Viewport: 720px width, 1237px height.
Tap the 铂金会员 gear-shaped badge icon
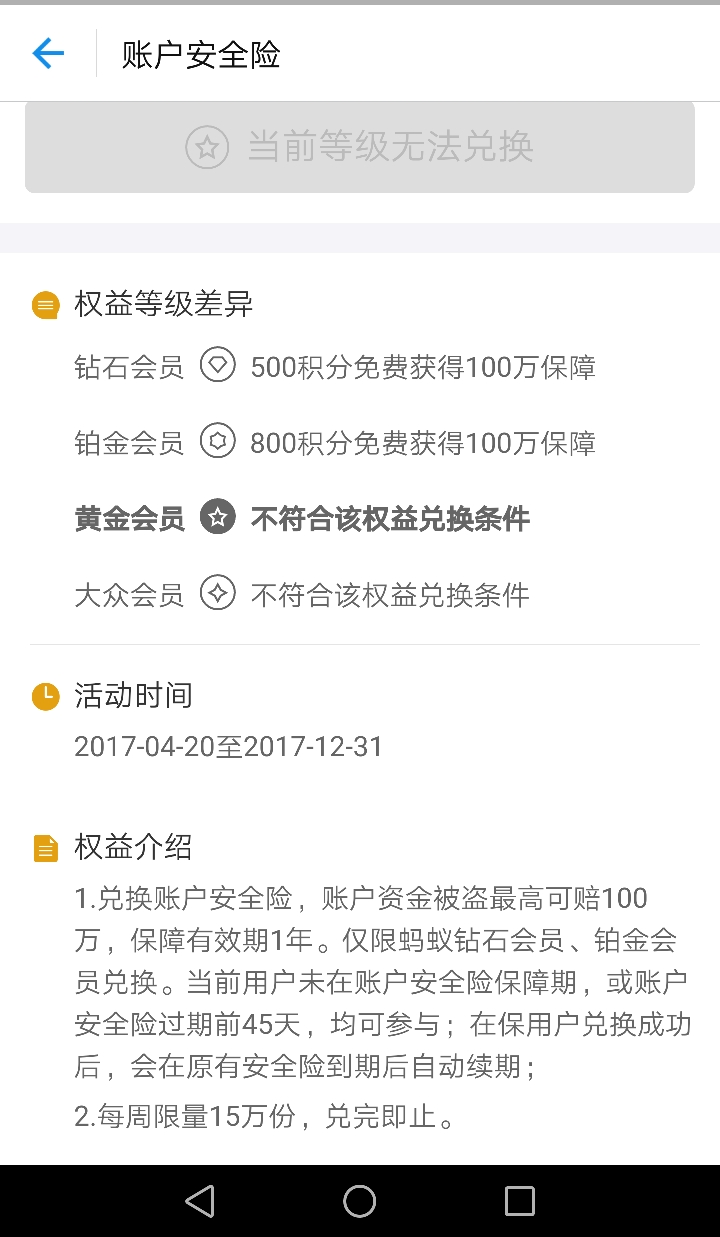point(217,441)
